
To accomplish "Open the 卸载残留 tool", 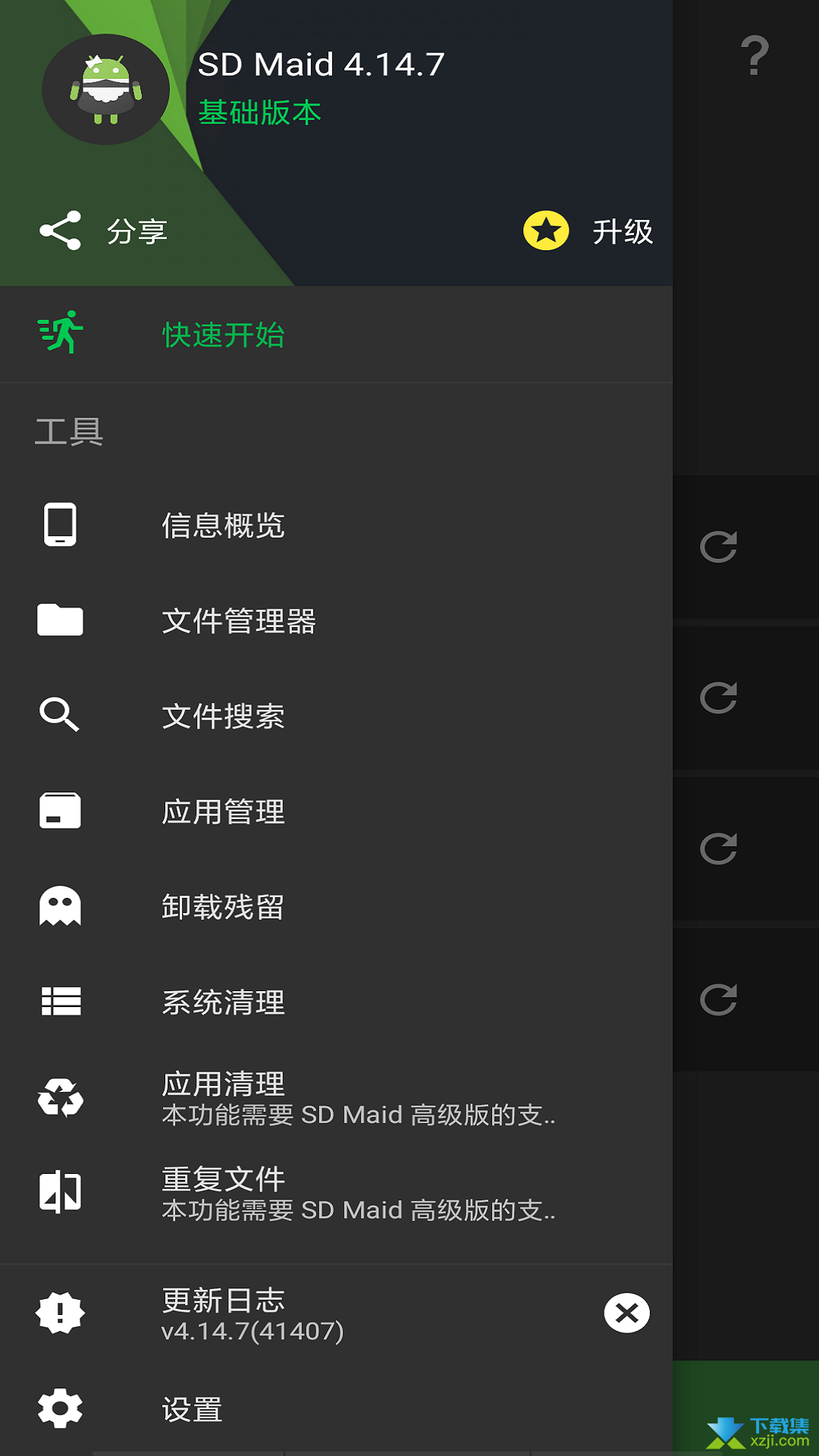I will coord(336,907).
